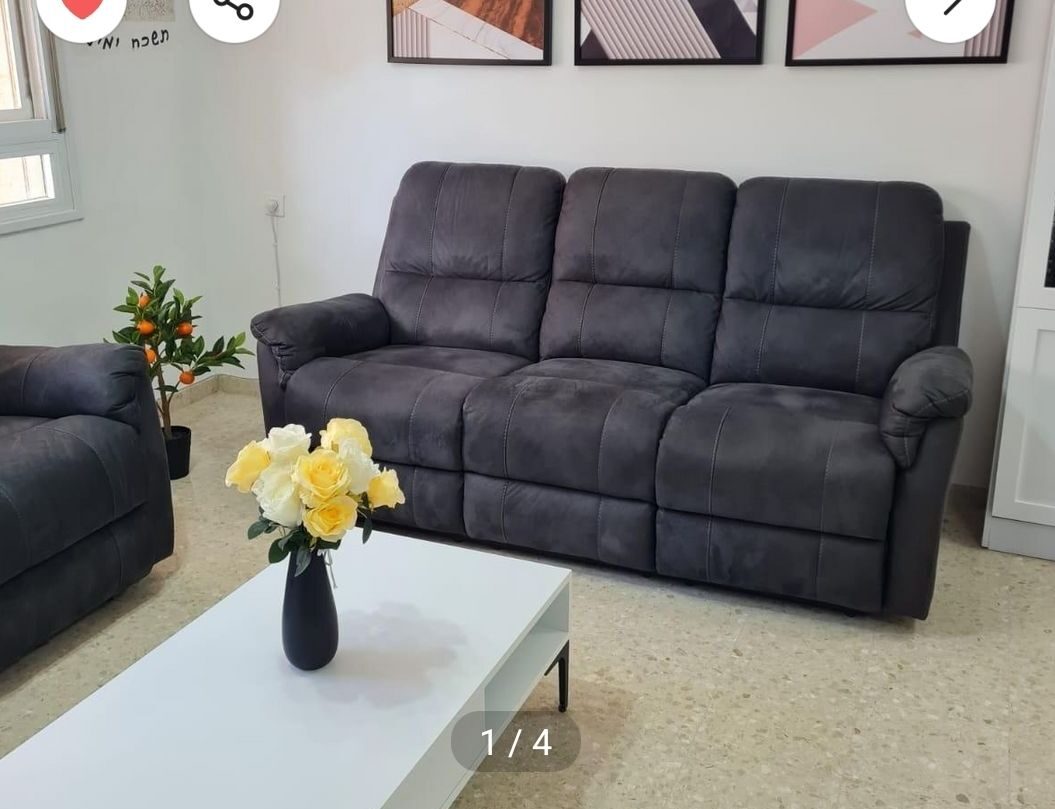Tap the red heart favorite icon
The height and width of the screenshot is (809, 1055).
[x=82, y=8]
